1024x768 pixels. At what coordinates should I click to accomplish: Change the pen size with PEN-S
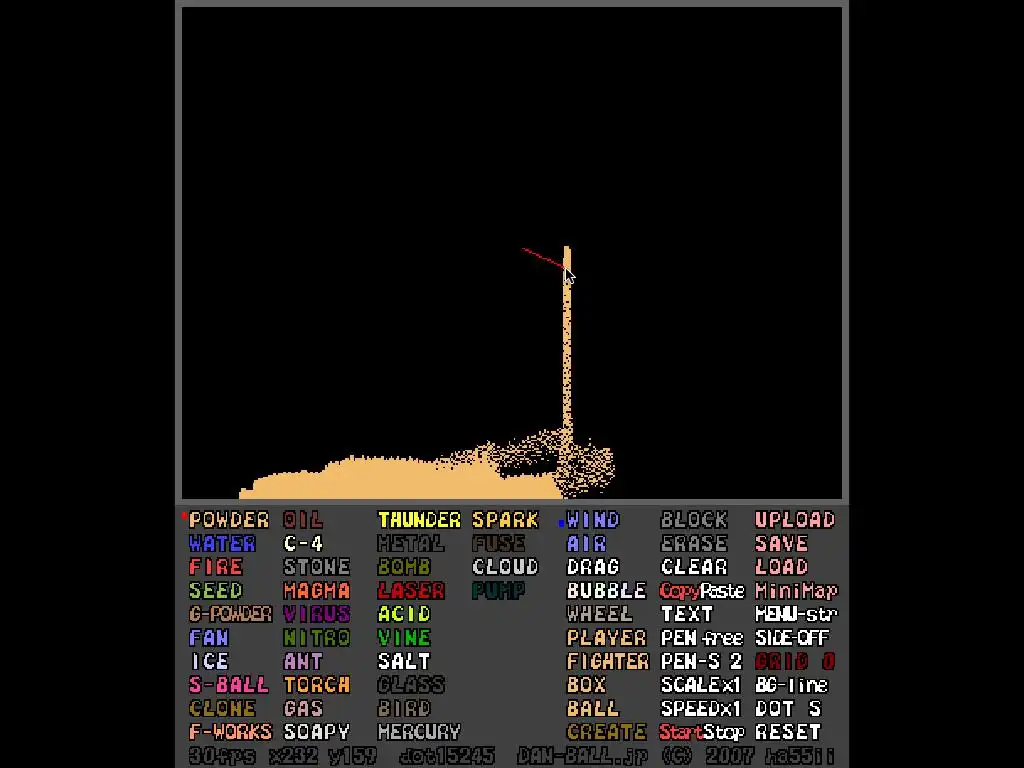701,661
